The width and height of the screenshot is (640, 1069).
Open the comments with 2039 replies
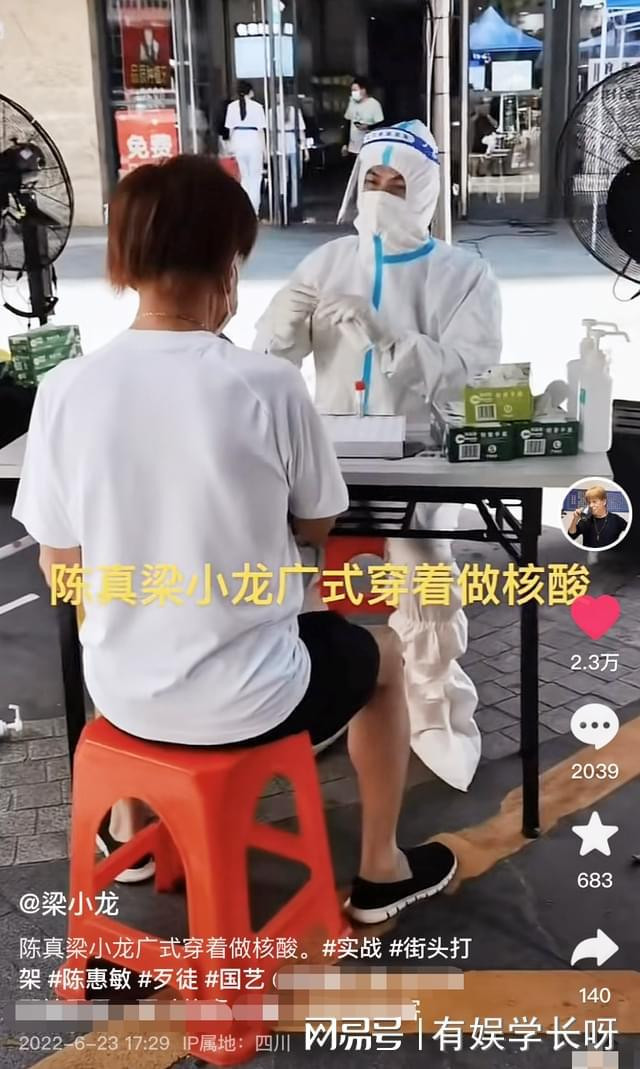(x=595, y=726)
